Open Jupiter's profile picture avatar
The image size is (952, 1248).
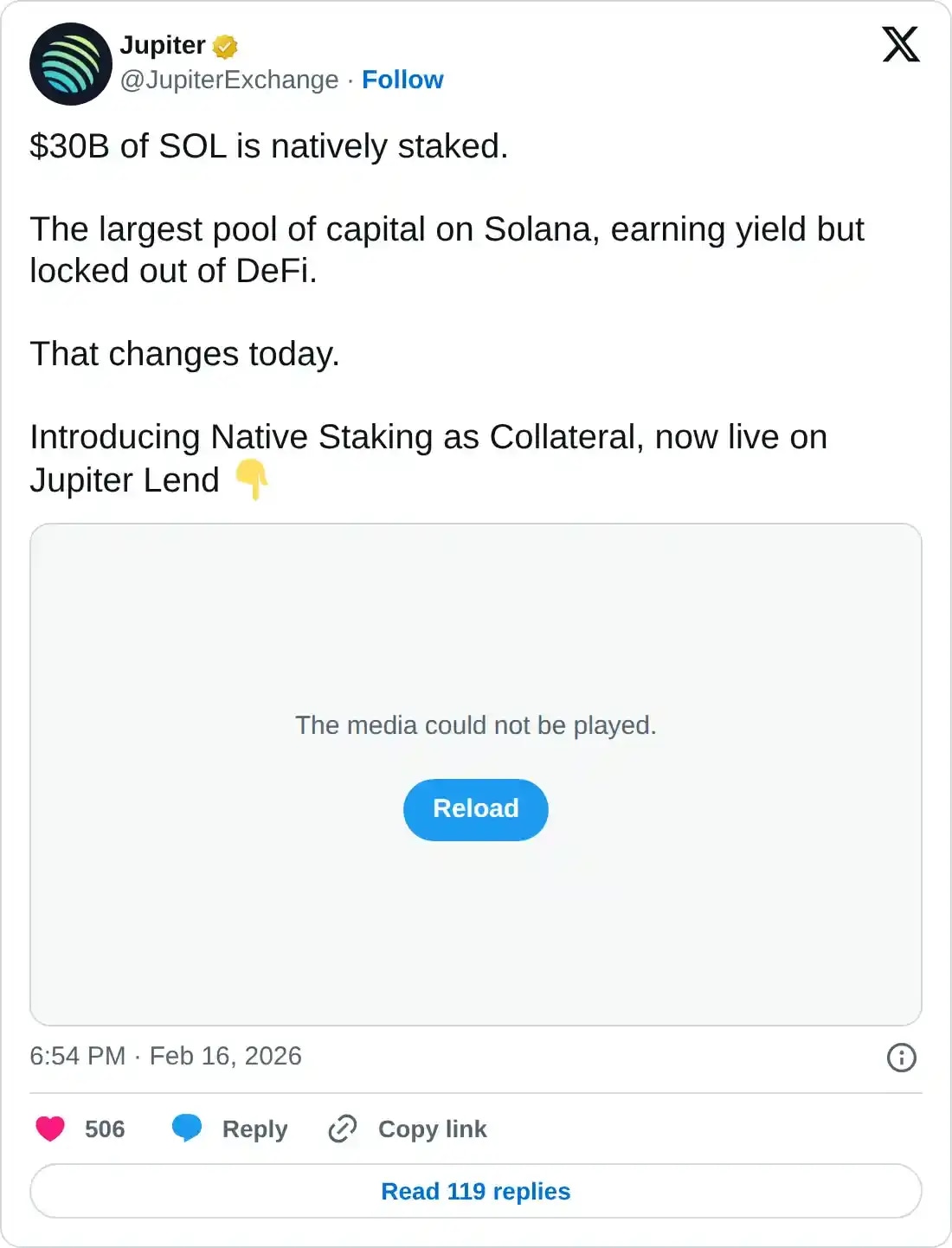click(69, 64)
